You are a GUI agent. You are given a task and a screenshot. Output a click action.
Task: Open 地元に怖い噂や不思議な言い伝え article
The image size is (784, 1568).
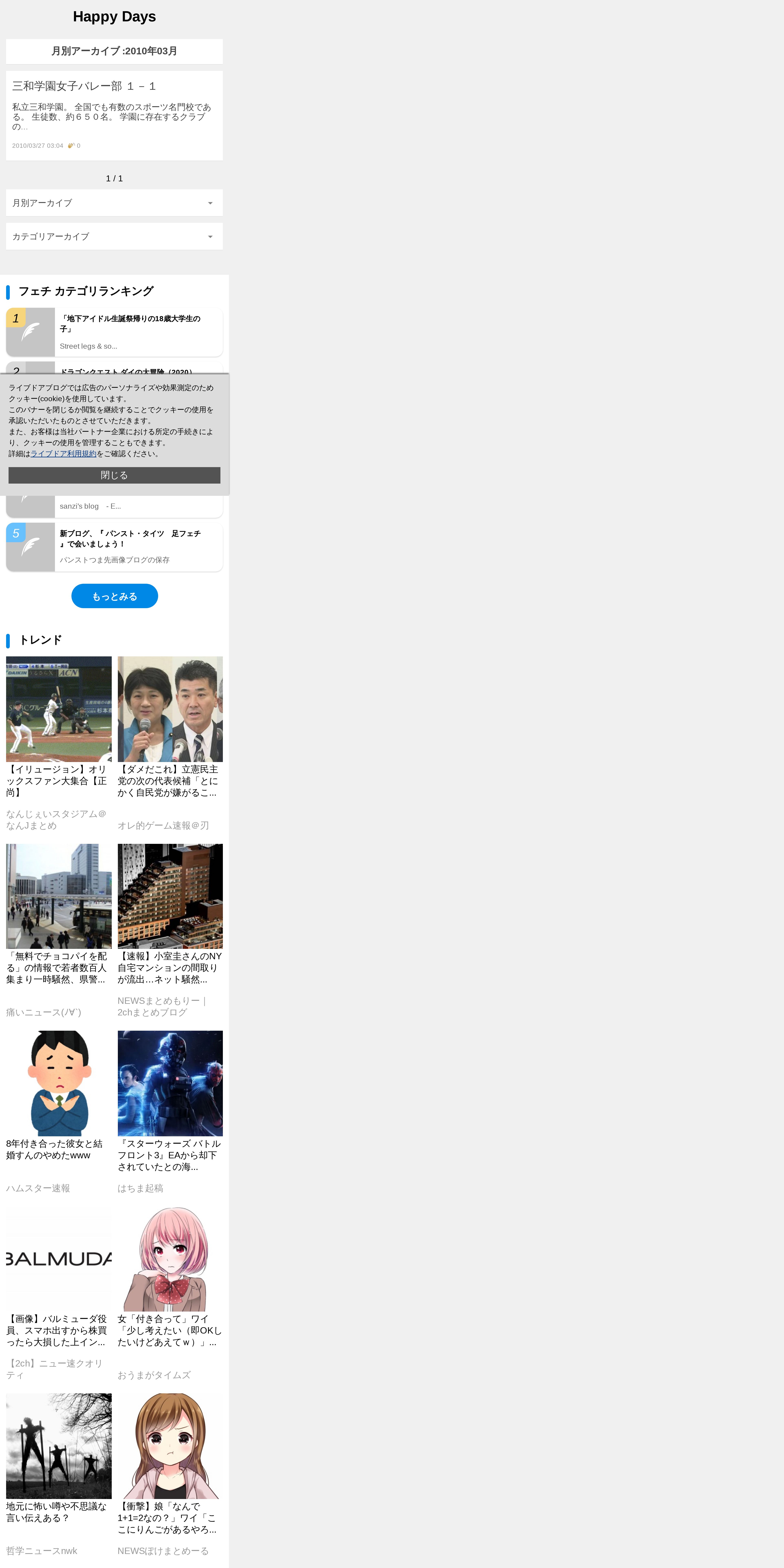[58, 1512]
